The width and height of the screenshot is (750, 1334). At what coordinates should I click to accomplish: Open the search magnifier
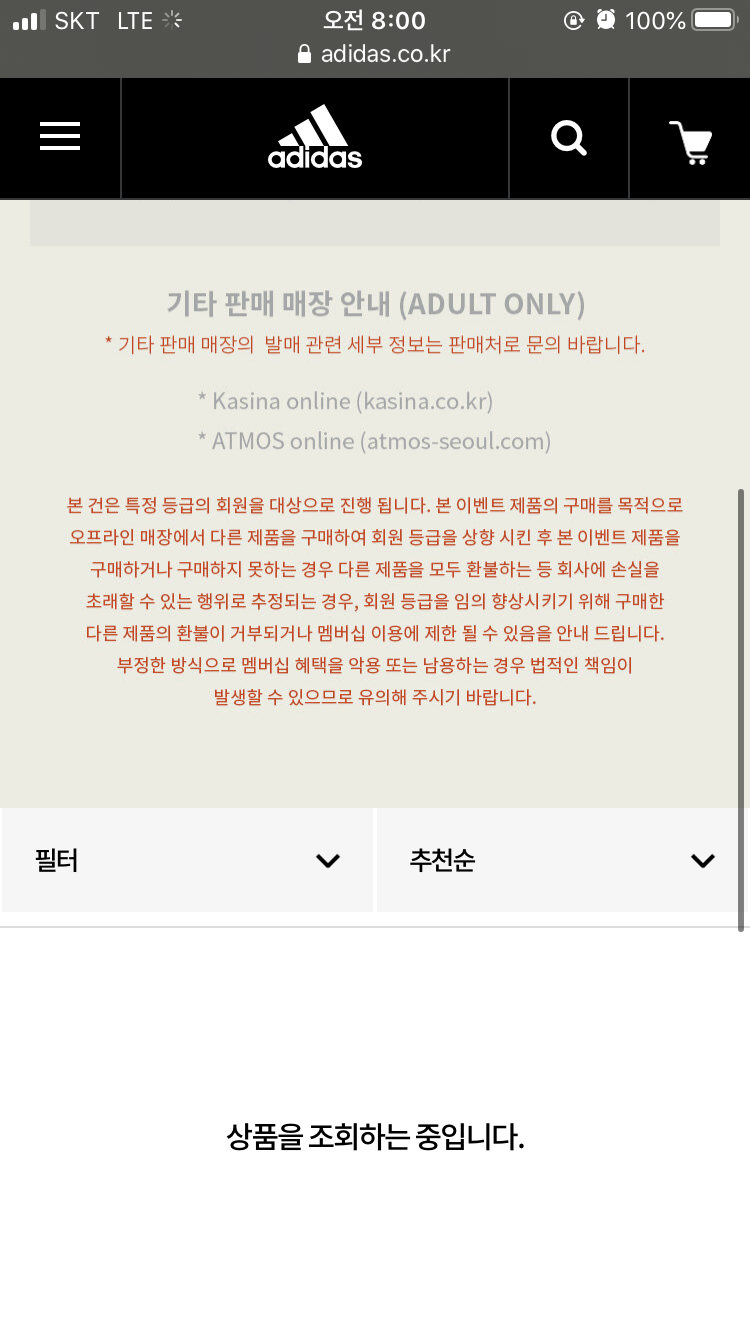[x=569, y=138]
